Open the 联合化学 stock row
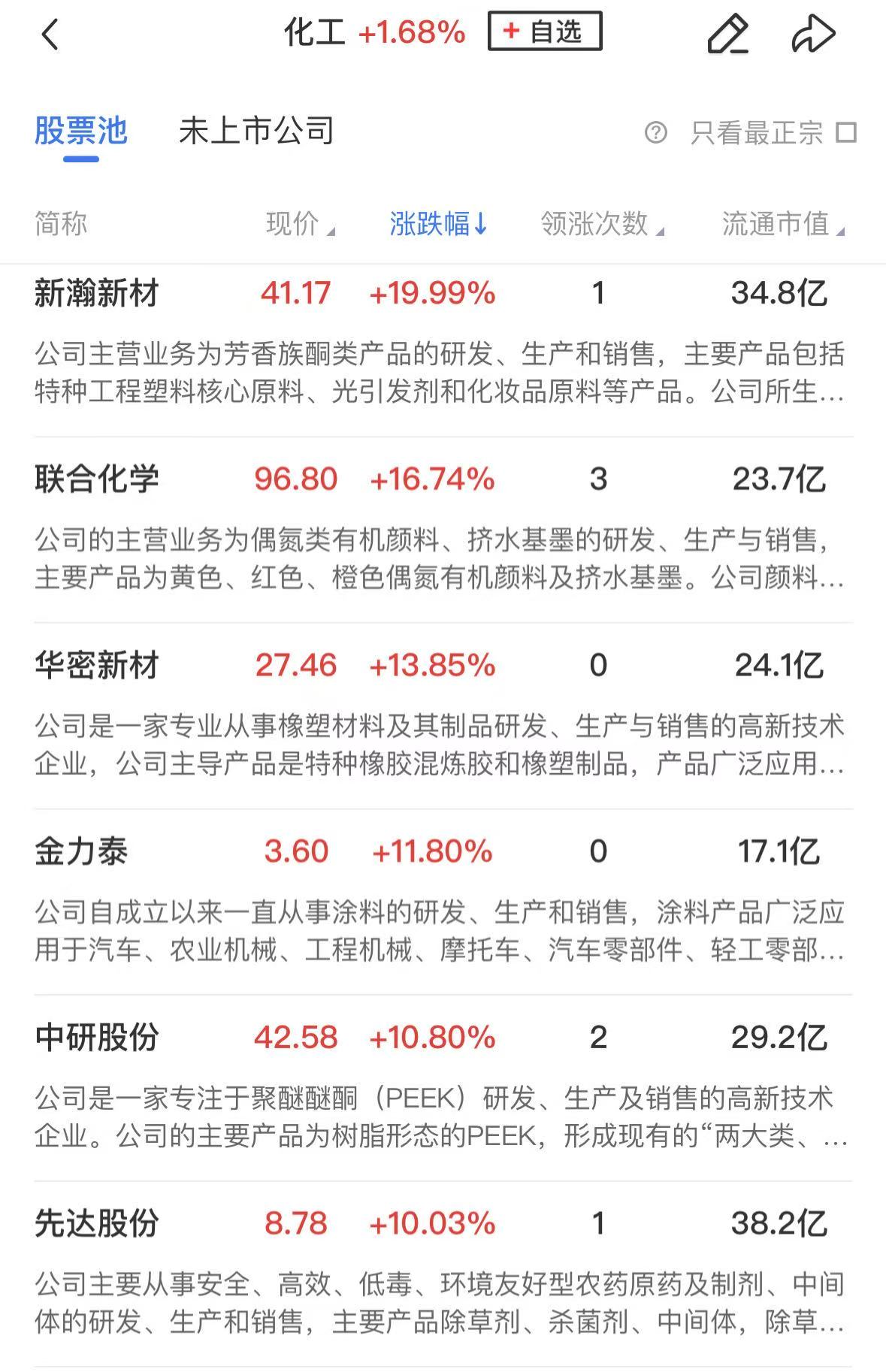This screenshot has width=886, height=1372. coord(96,479)
